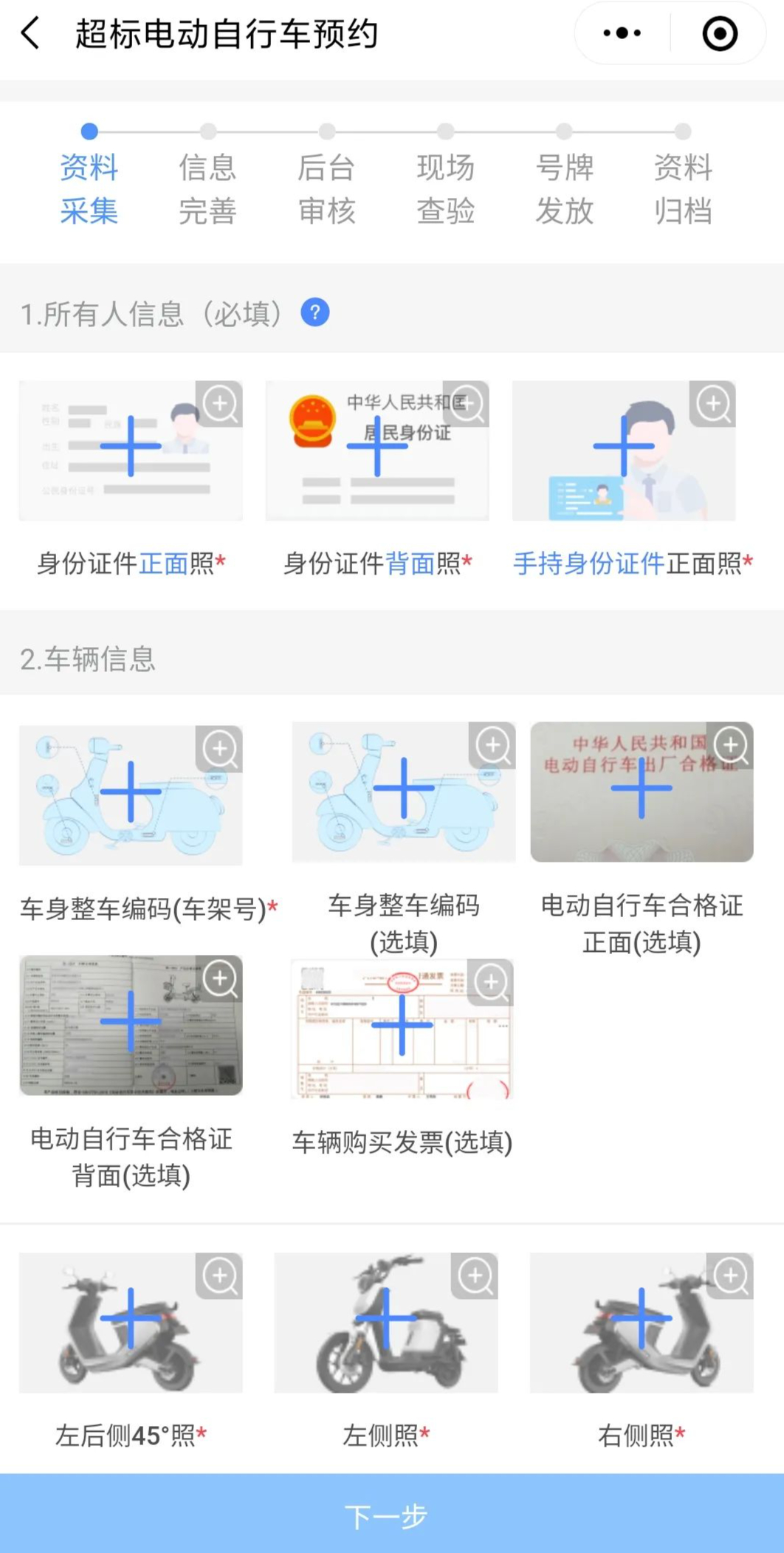Enlarge the 身份证件正面照 sample image
The width and height of the screenshot is (784, 1553).
(219, 404)
